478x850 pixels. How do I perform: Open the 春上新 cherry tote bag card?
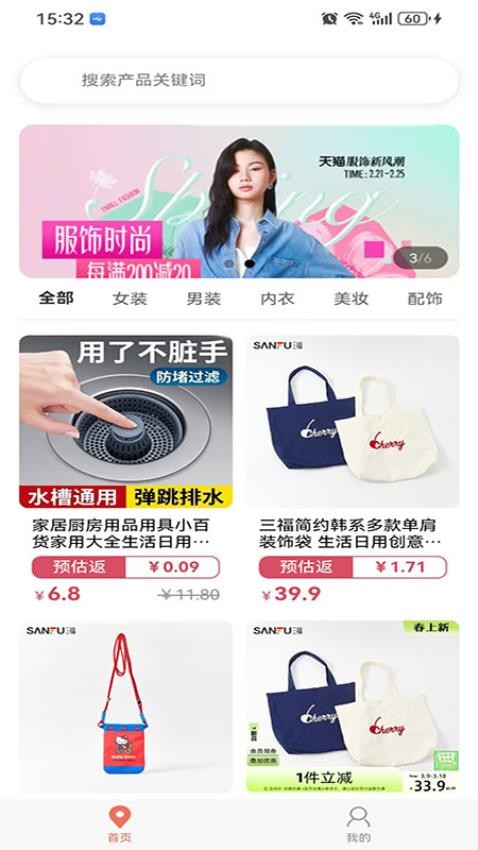[x=353, y=706]
